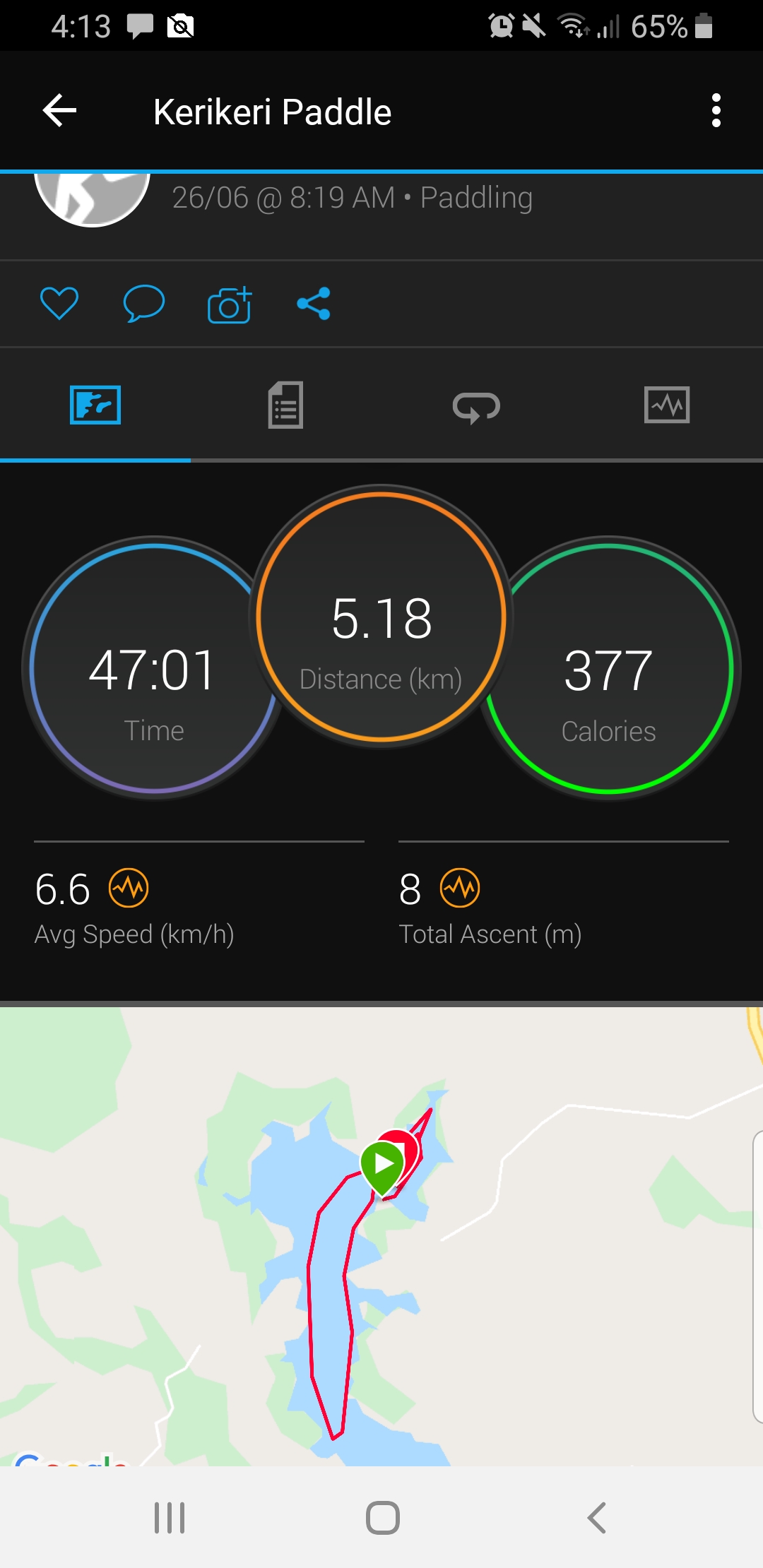This screenshot has width=763, height=1568.
Task: Open the three-dot overflow menu
Action: click(716, 111)
